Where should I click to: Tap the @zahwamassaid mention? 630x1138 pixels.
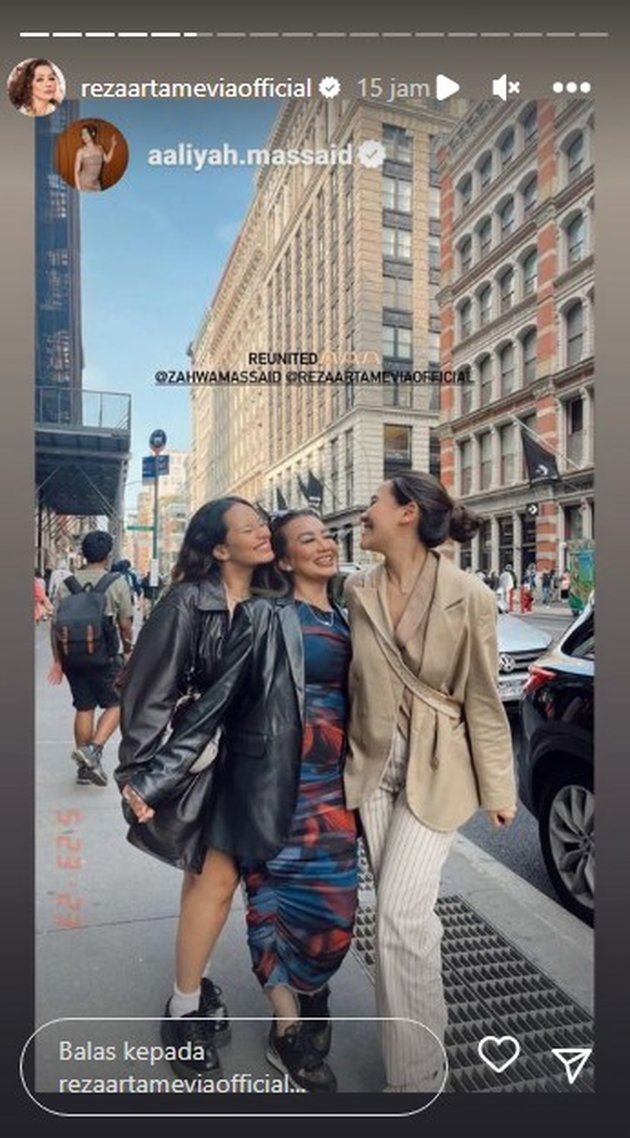[x=218, y=377]
